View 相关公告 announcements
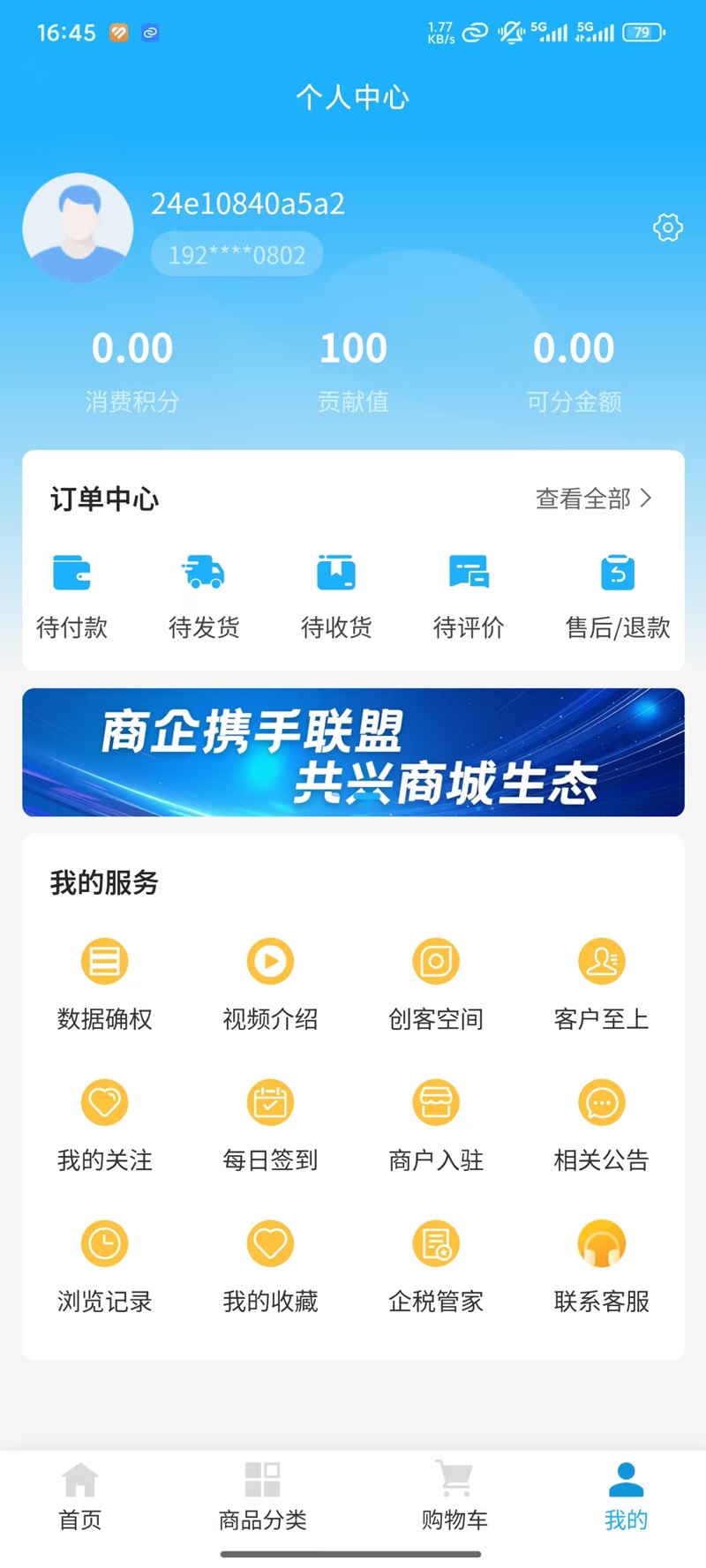This screenshot has width=706, height=1568. point(602,1123)
